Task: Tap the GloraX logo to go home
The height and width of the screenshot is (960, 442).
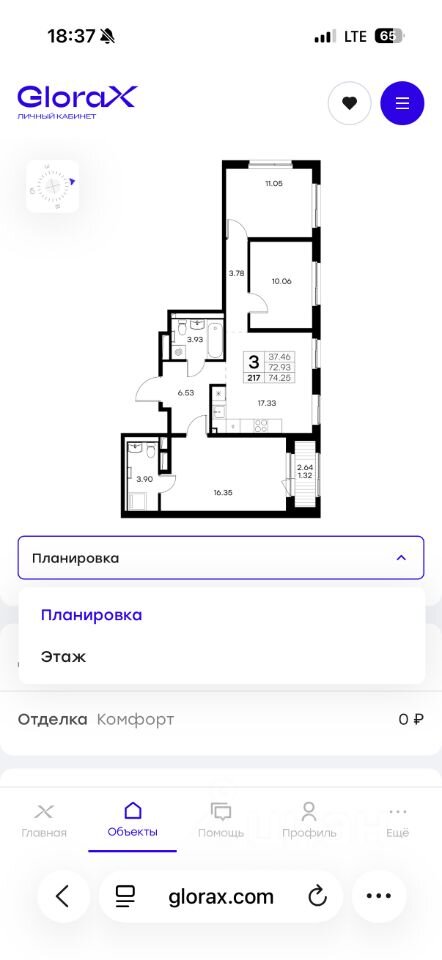Action: 77,102
